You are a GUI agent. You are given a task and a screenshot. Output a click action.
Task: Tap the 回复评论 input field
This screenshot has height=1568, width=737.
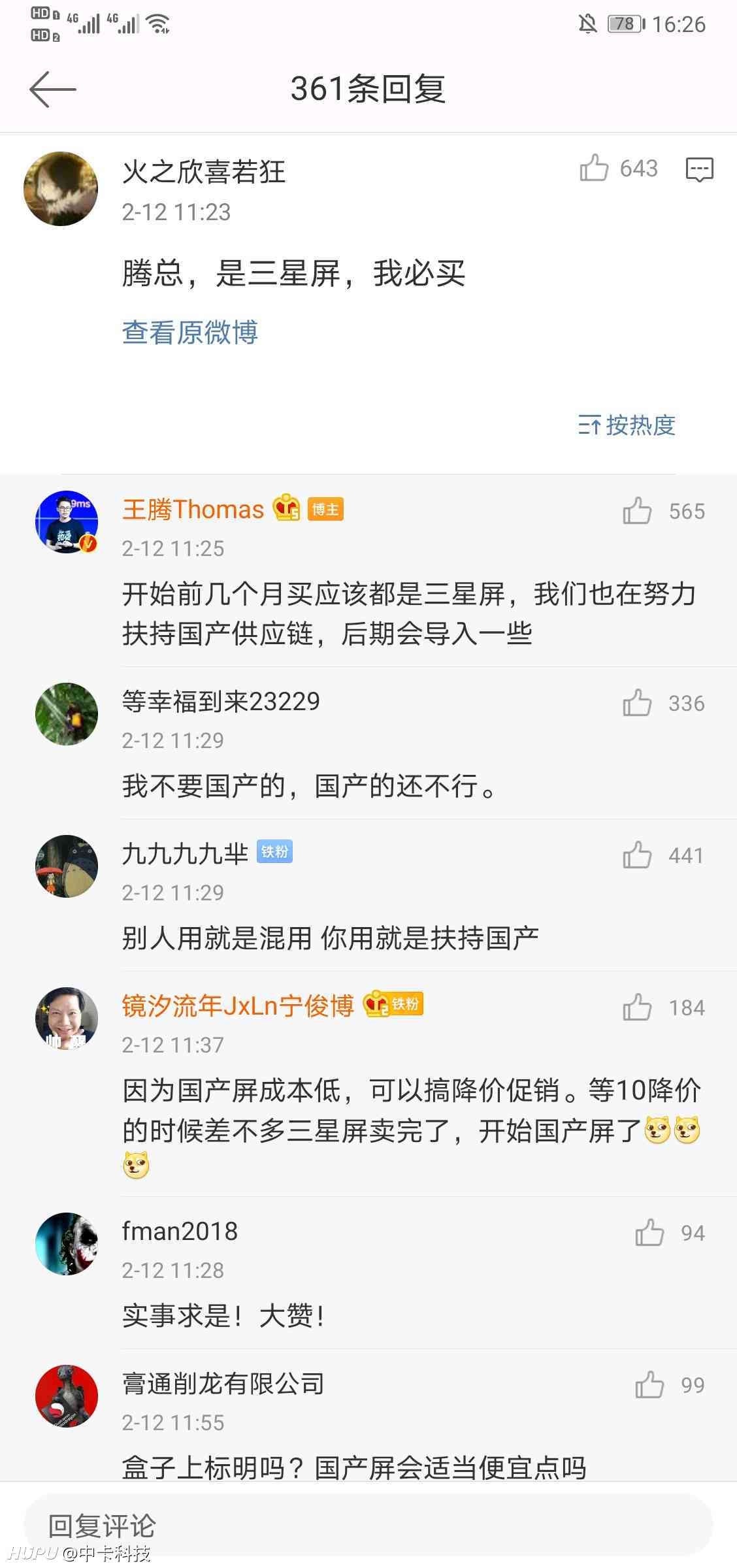(x=368, y=1526)
